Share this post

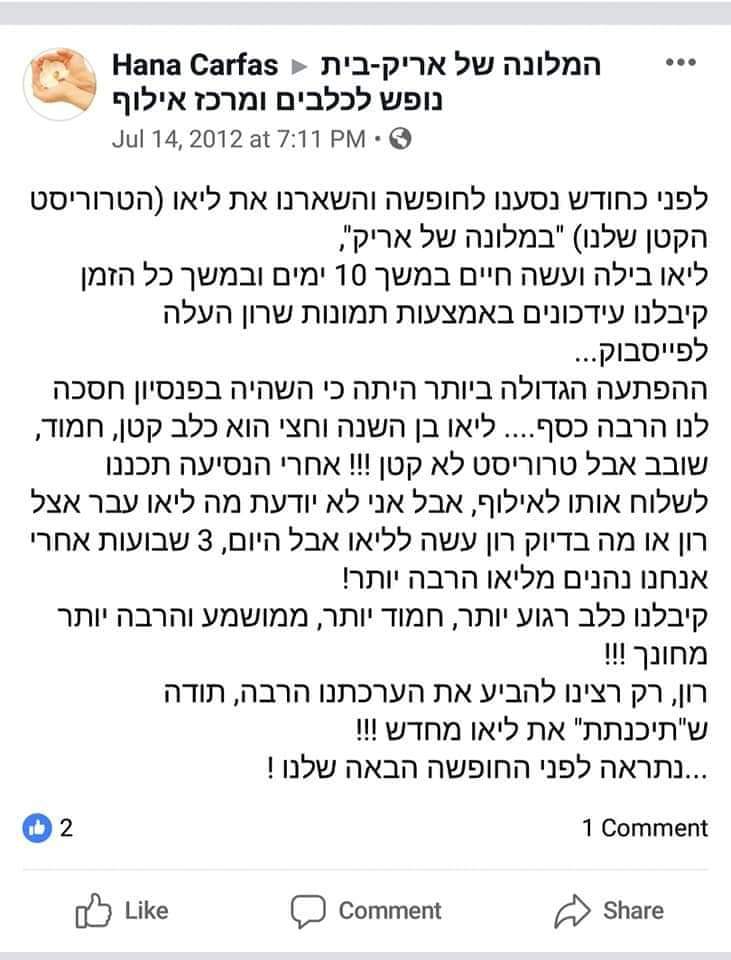(609, 910)
